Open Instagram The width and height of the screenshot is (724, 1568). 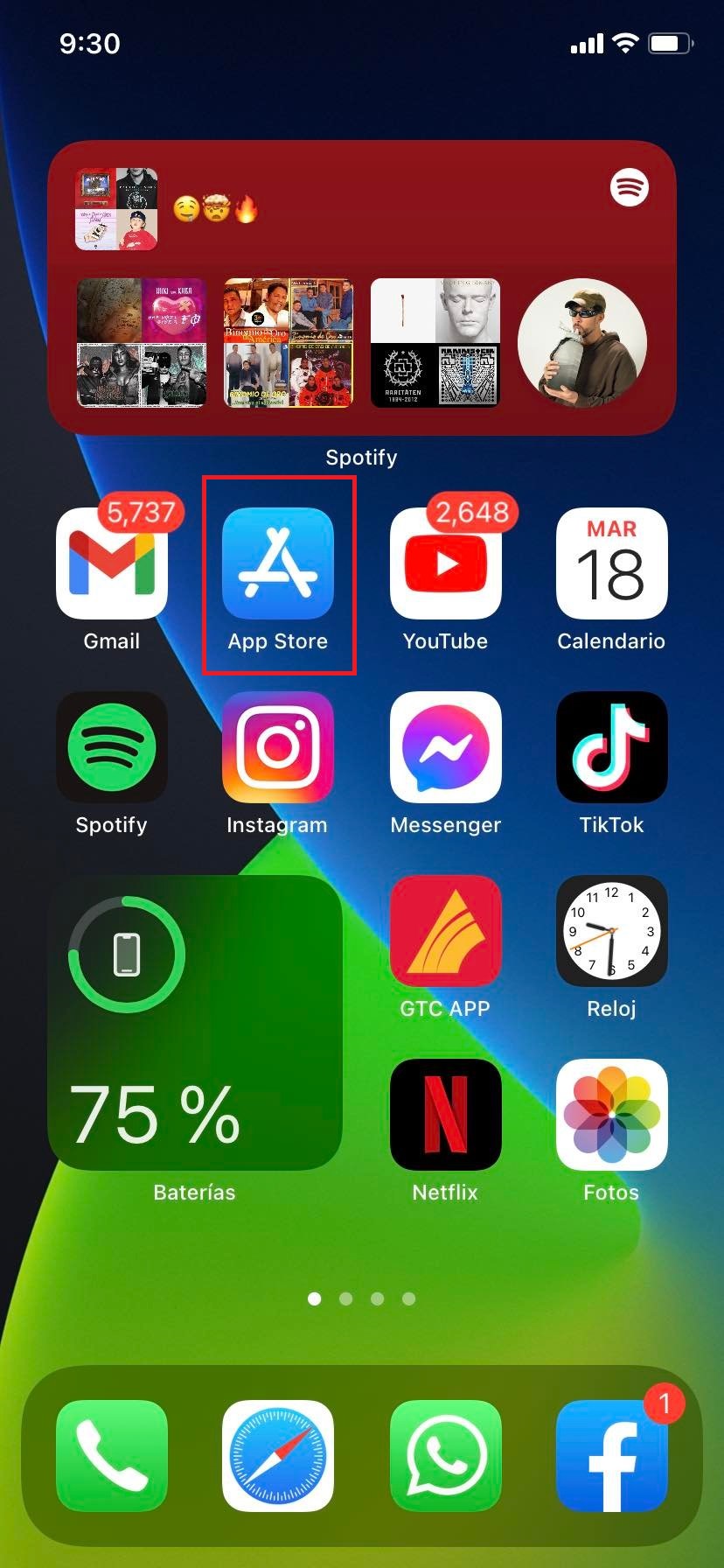278,748
